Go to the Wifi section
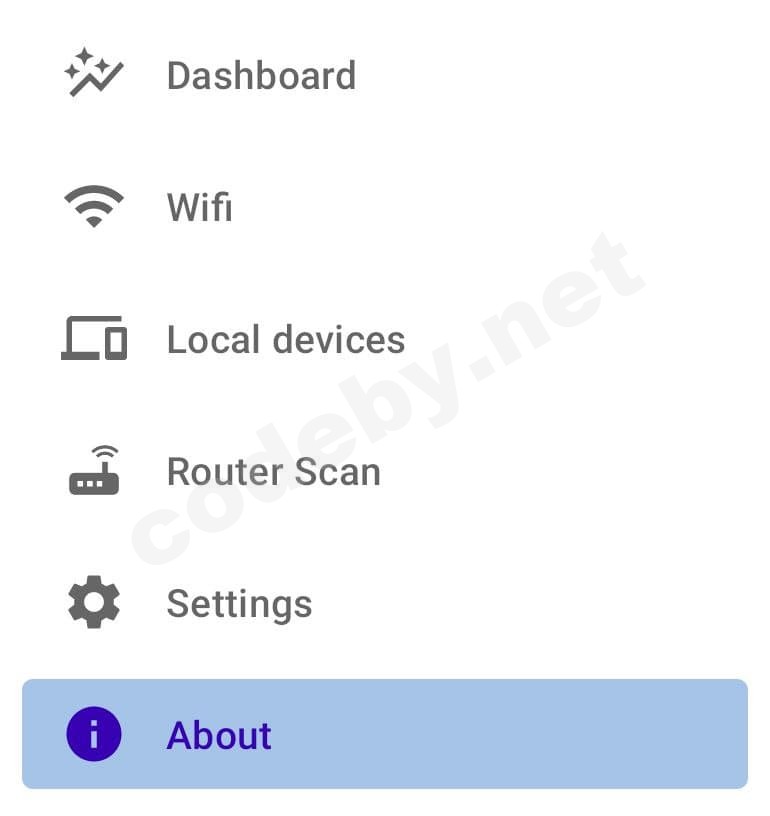 [x=199, y=208]
